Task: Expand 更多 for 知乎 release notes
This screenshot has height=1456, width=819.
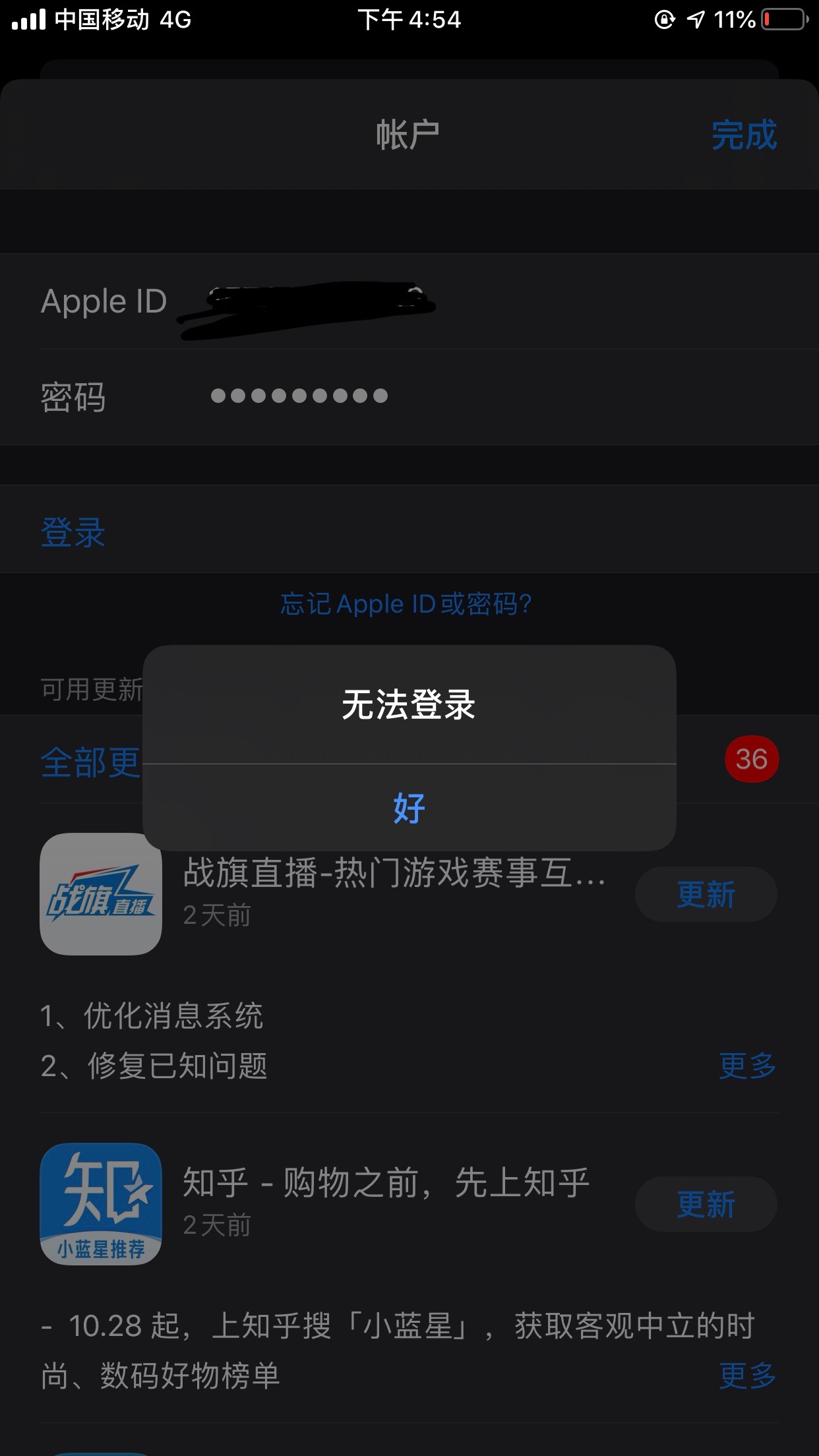Action: (x=747, y=1376)
